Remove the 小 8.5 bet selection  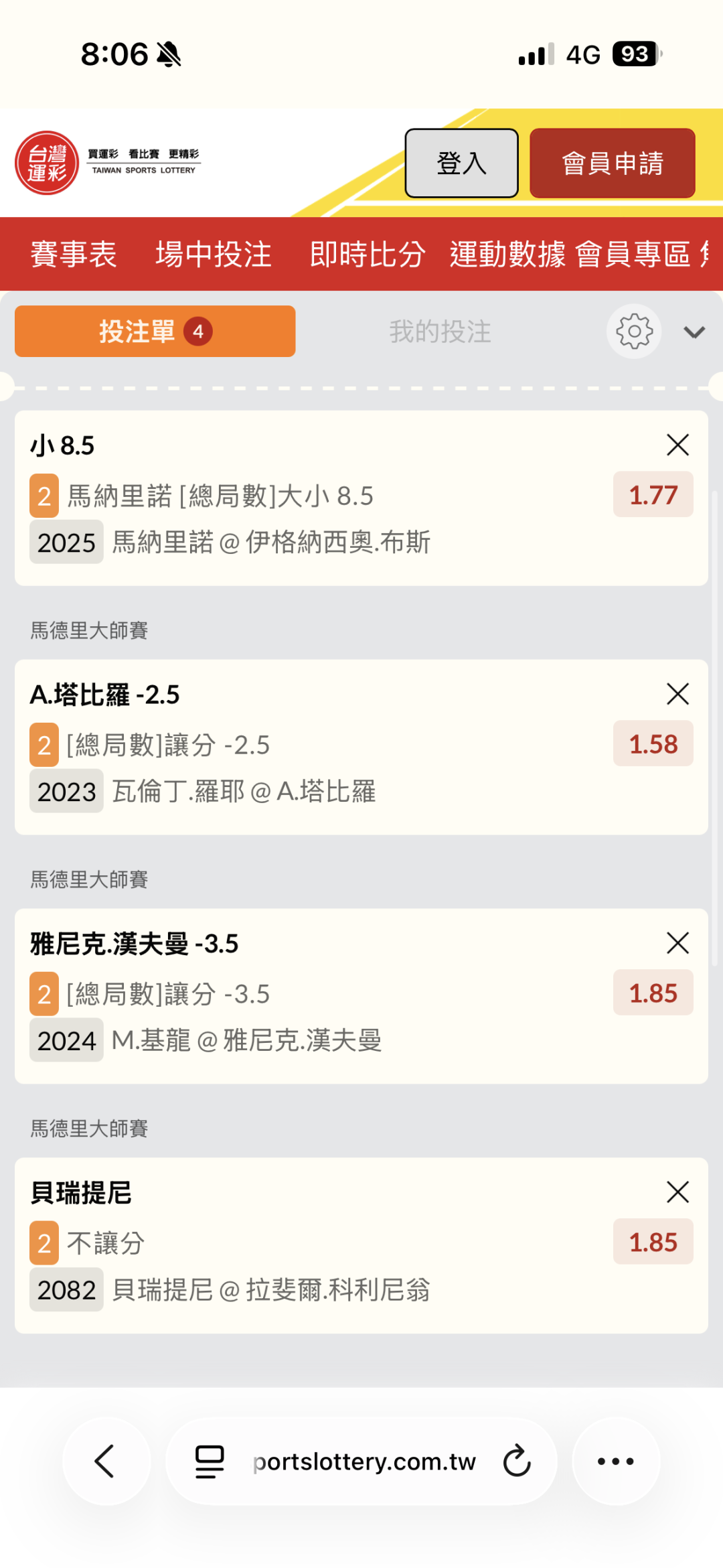(677, 445)
